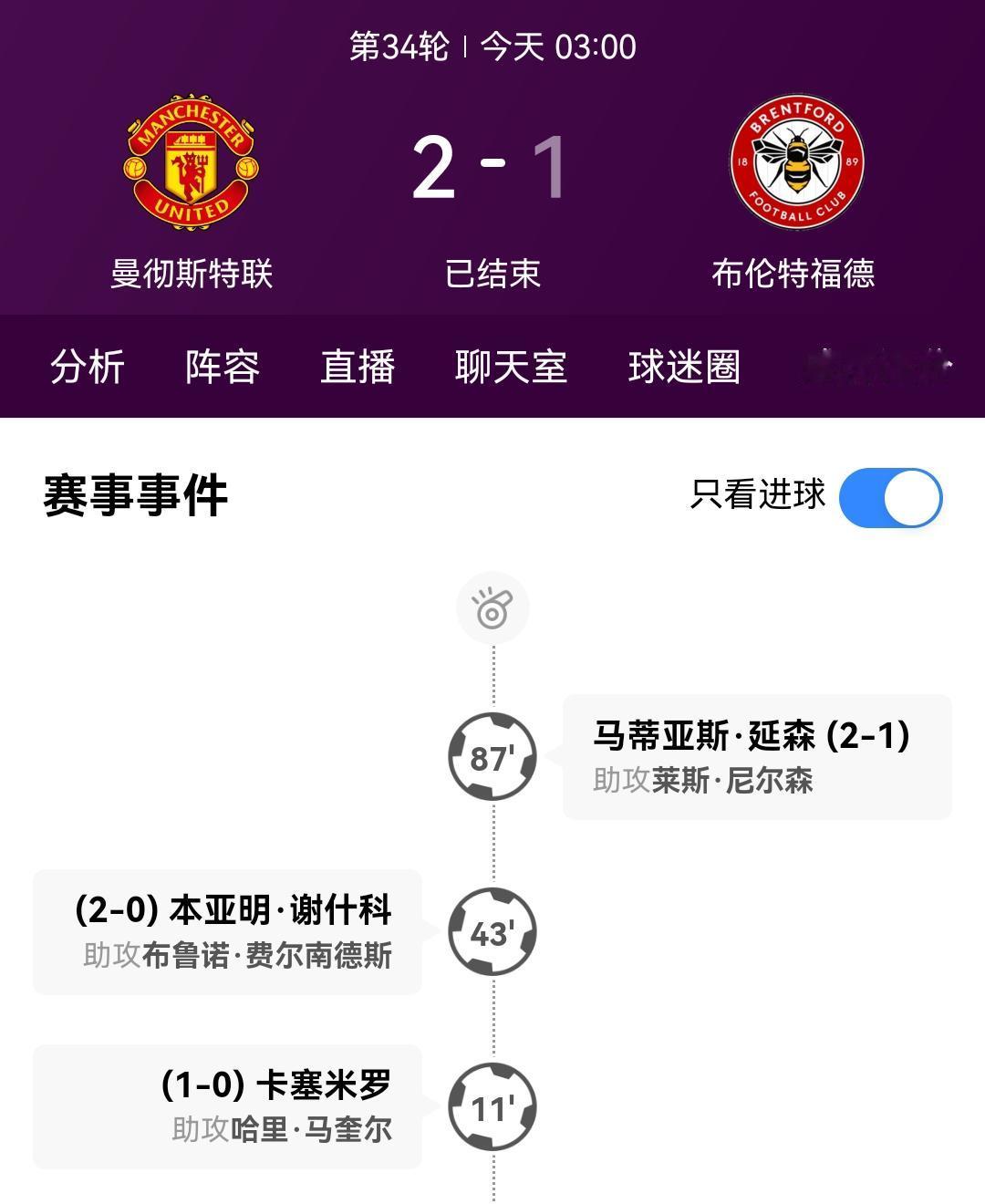Viewport: 985px width, 1204px height.
Task: Open the 直播 tab
Action: 358,366
